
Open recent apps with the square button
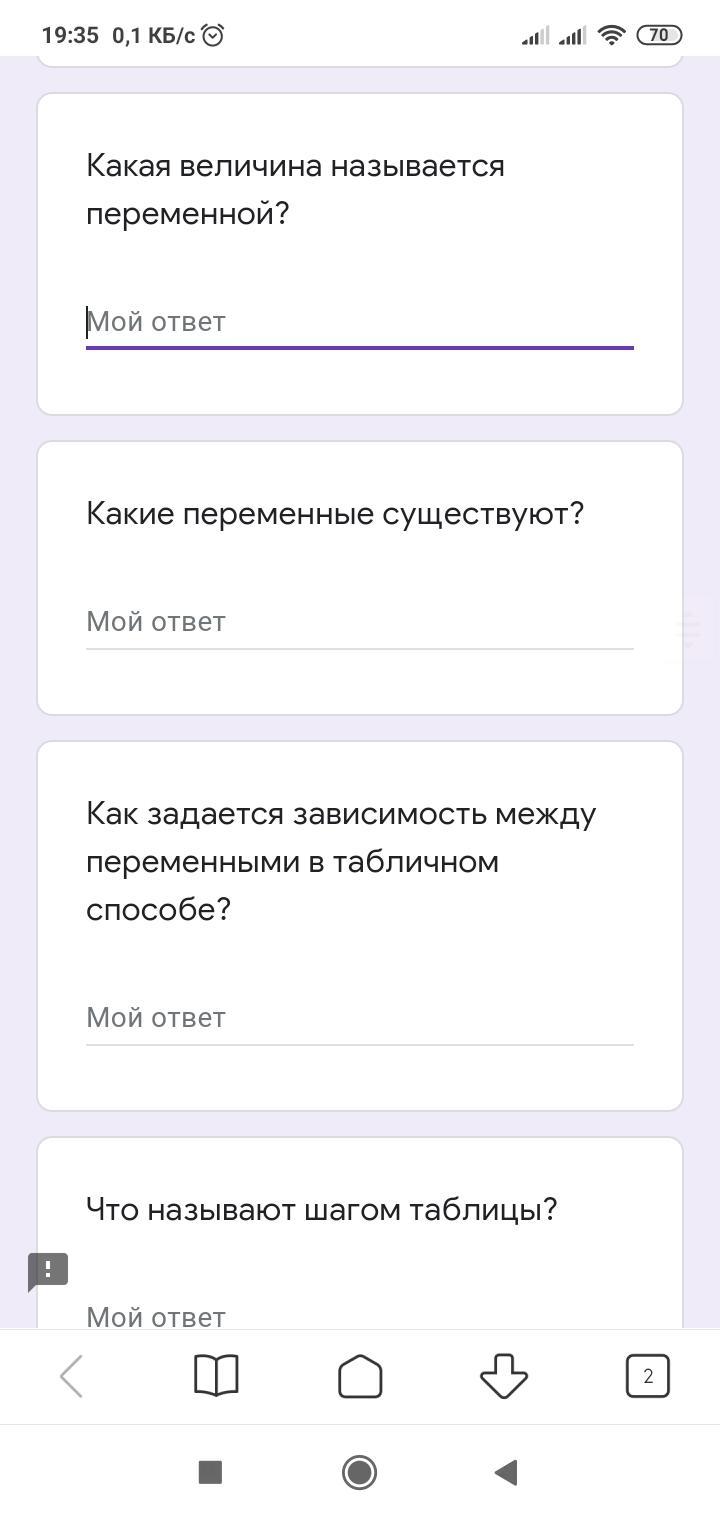[210, 1472]
